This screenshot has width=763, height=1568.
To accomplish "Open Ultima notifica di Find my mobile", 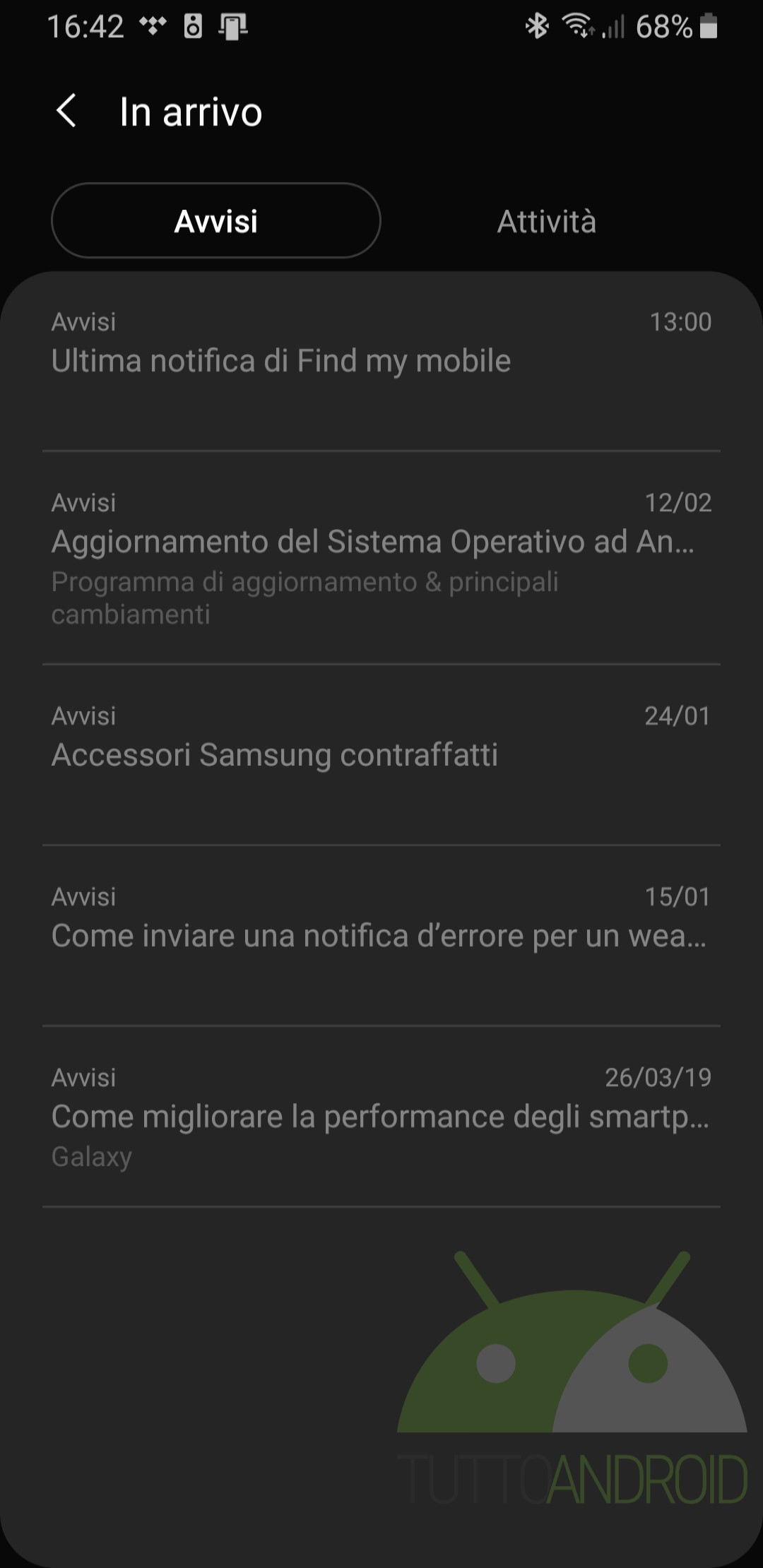I will (381, 362).
